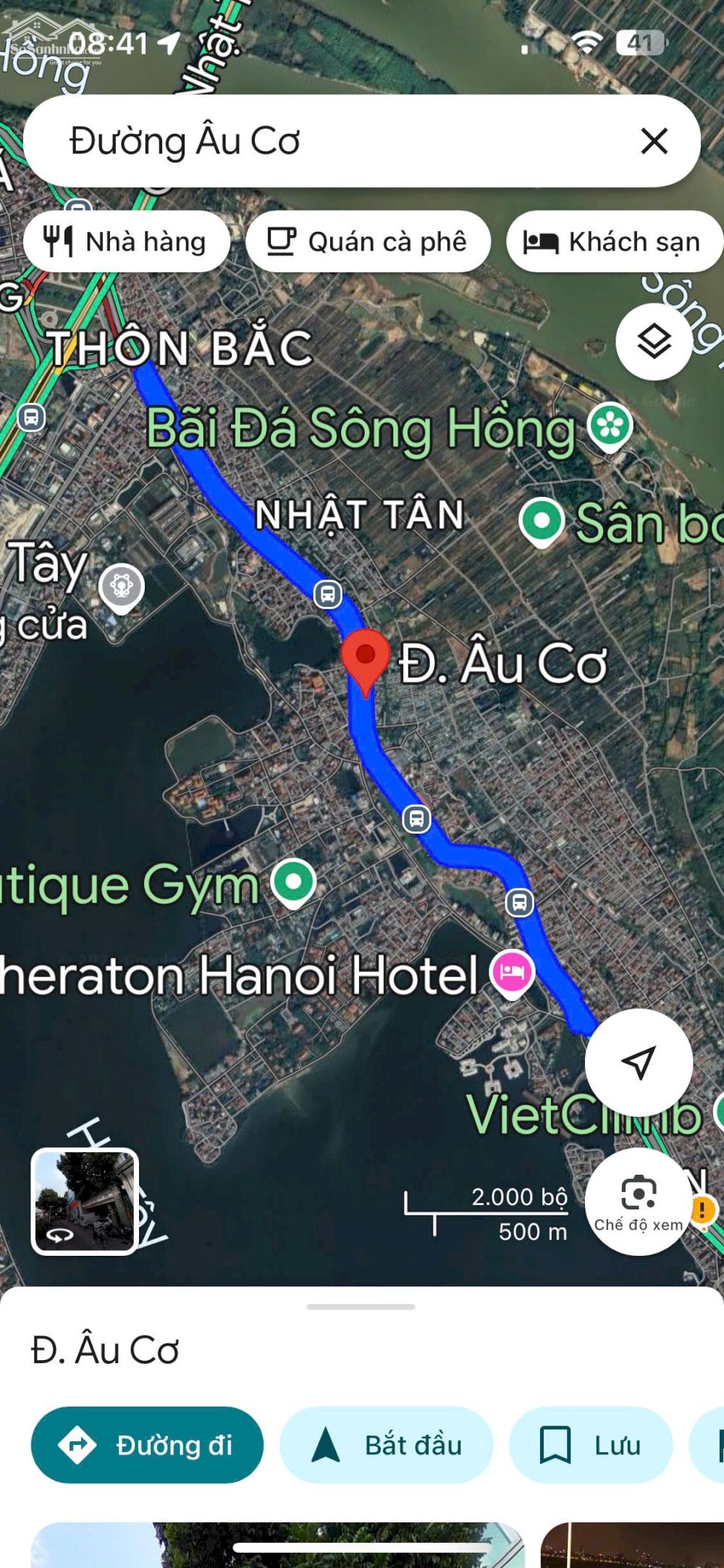Expand the Đ. Âu Cơ sheet handle

(361, 1307)
